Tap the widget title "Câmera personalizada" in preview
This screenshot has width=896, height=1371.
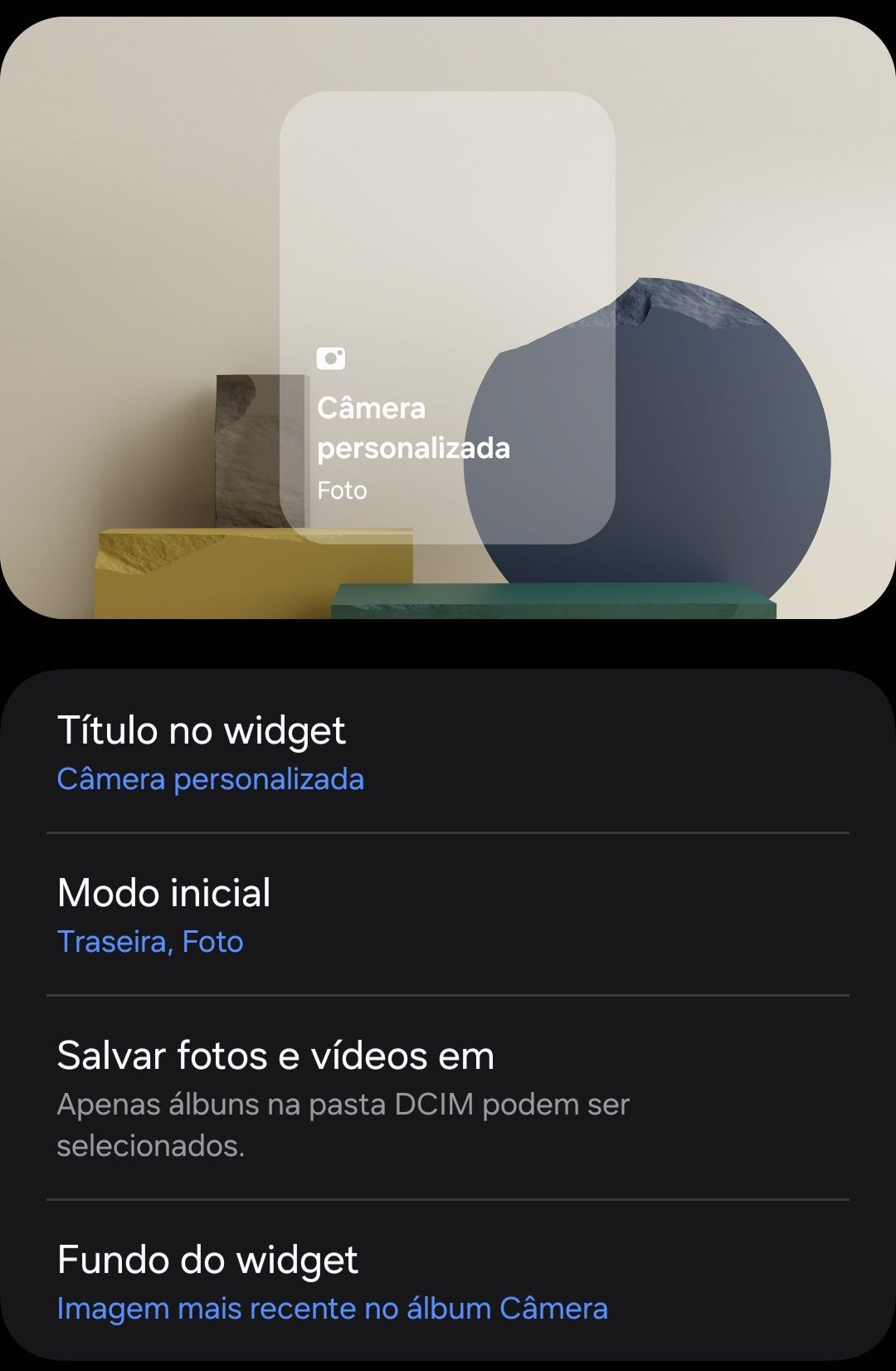point(415,430)
